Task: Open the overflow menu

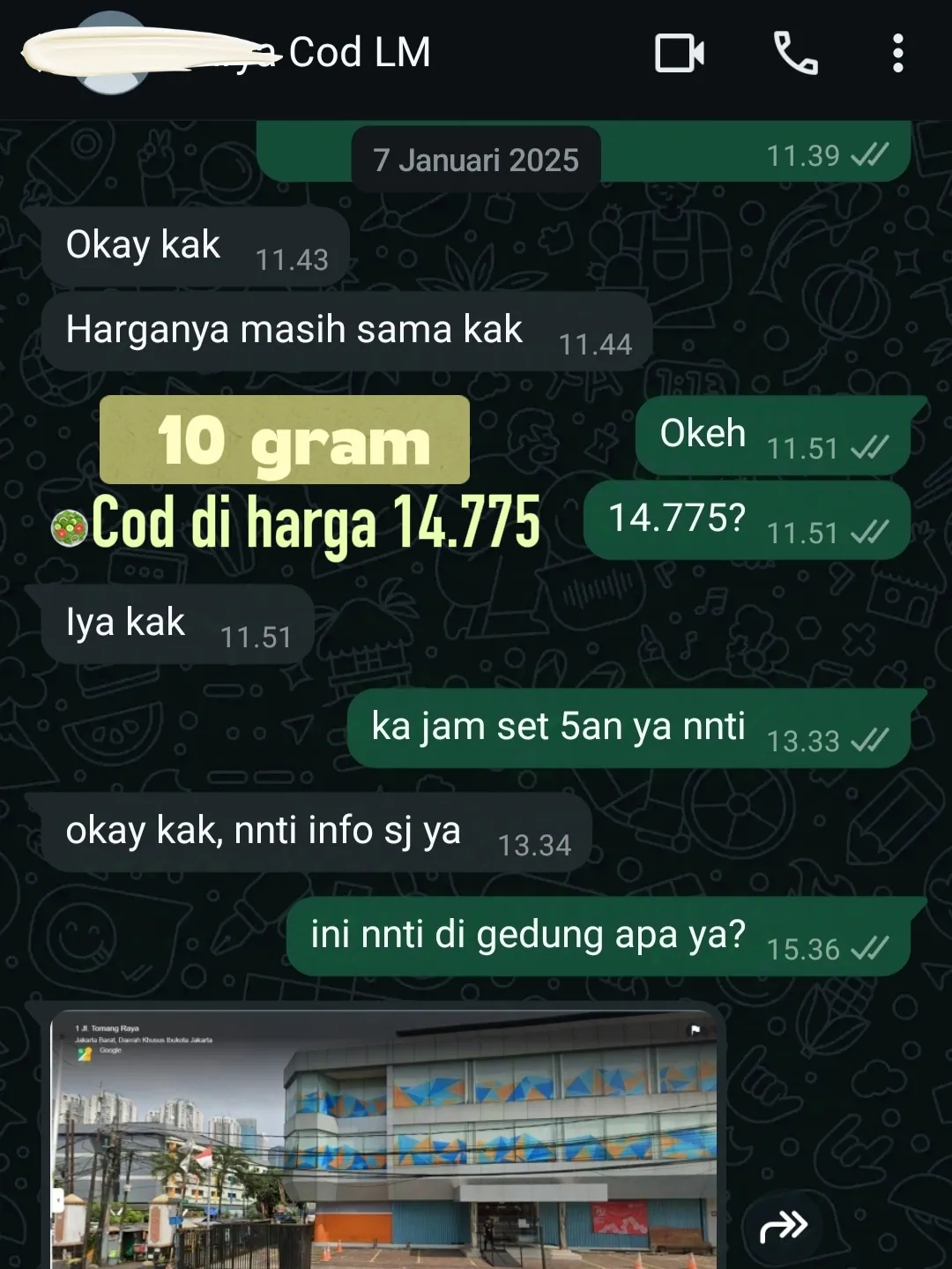Action: 897,54
